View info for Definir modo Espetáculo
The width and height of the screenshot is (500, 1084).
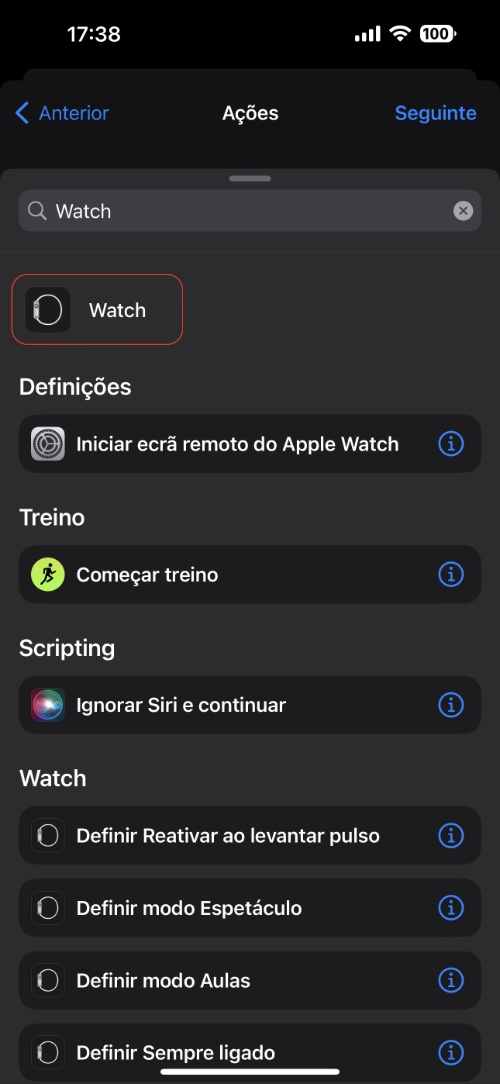coord(451,908)
